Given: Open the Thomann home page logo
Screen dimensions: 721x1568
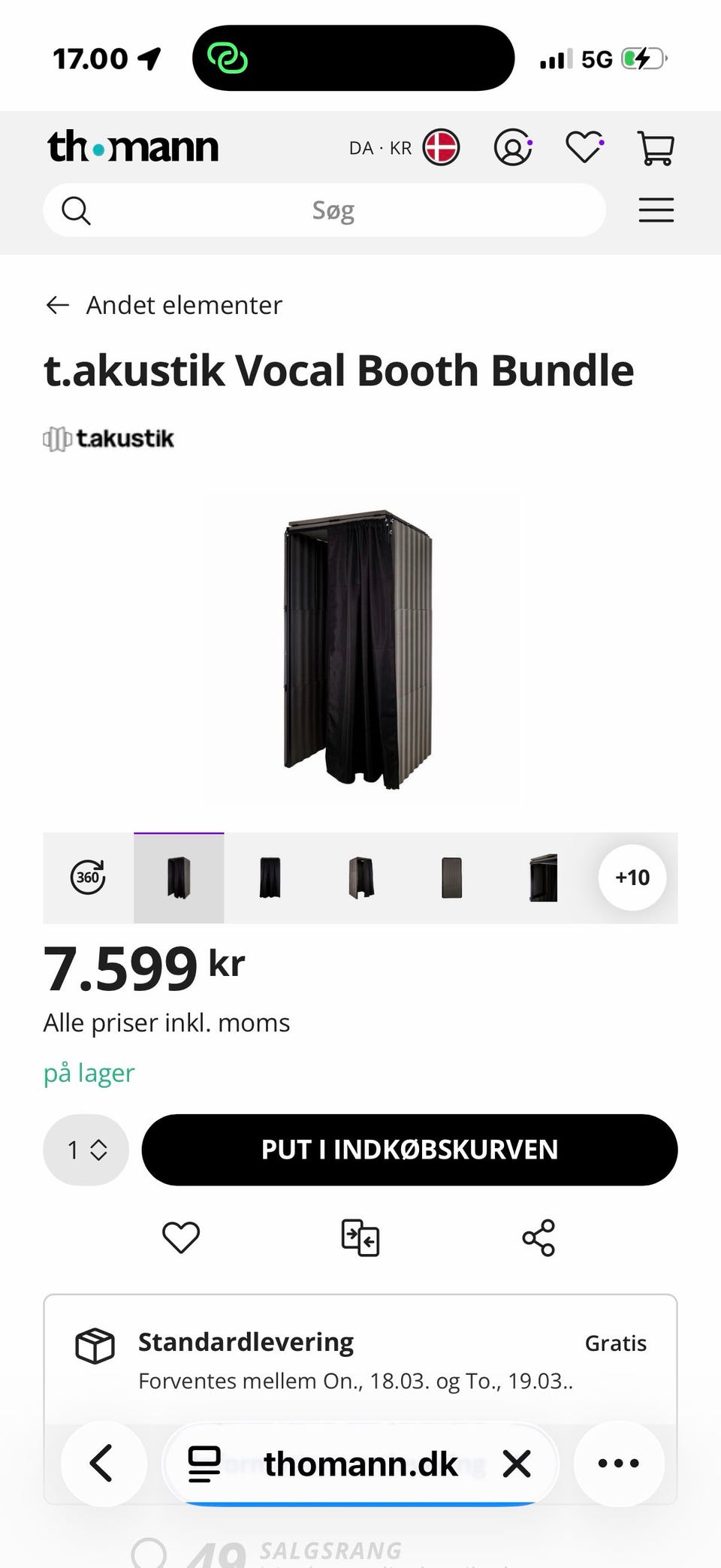Looking at the screenshot, I should click(133, 147).
